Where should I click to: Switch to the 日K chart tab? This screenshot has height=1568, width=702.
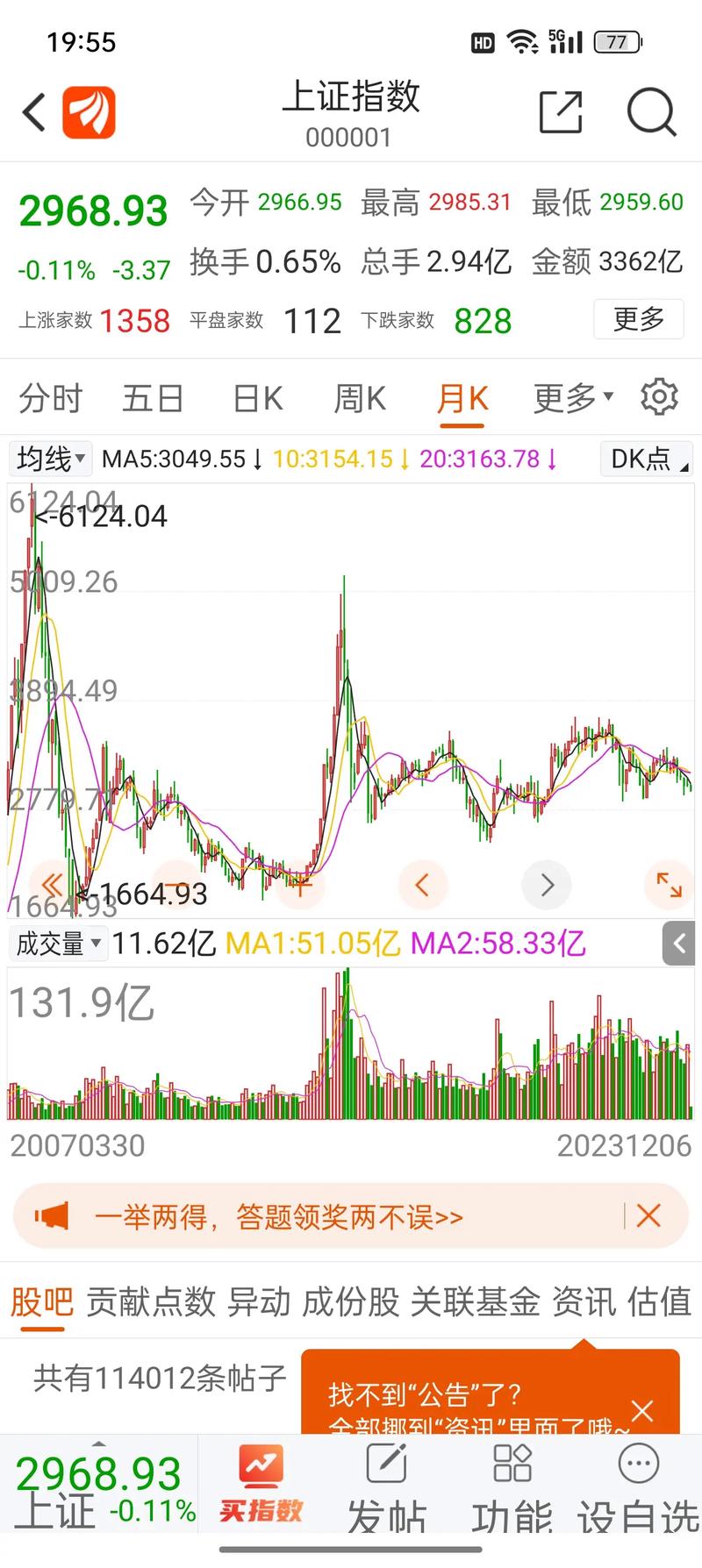[257, 399]
